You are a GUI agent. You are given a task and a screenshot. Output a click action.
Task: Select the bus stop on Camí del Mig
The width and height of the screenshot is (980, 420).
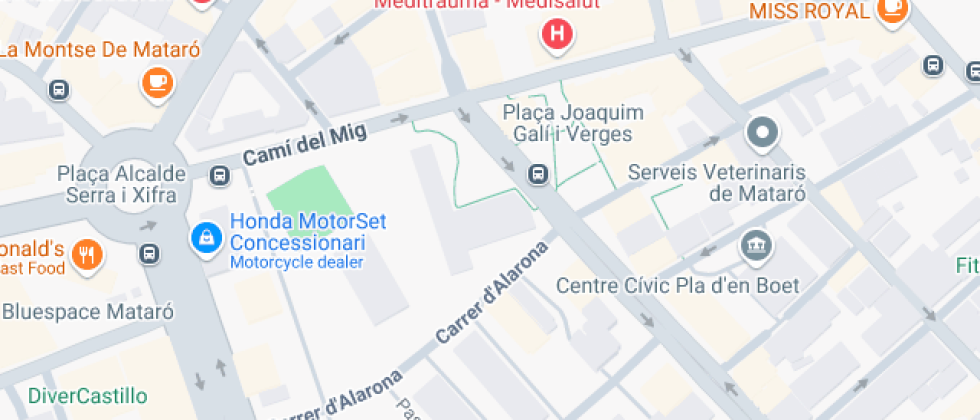coord(220,176)
